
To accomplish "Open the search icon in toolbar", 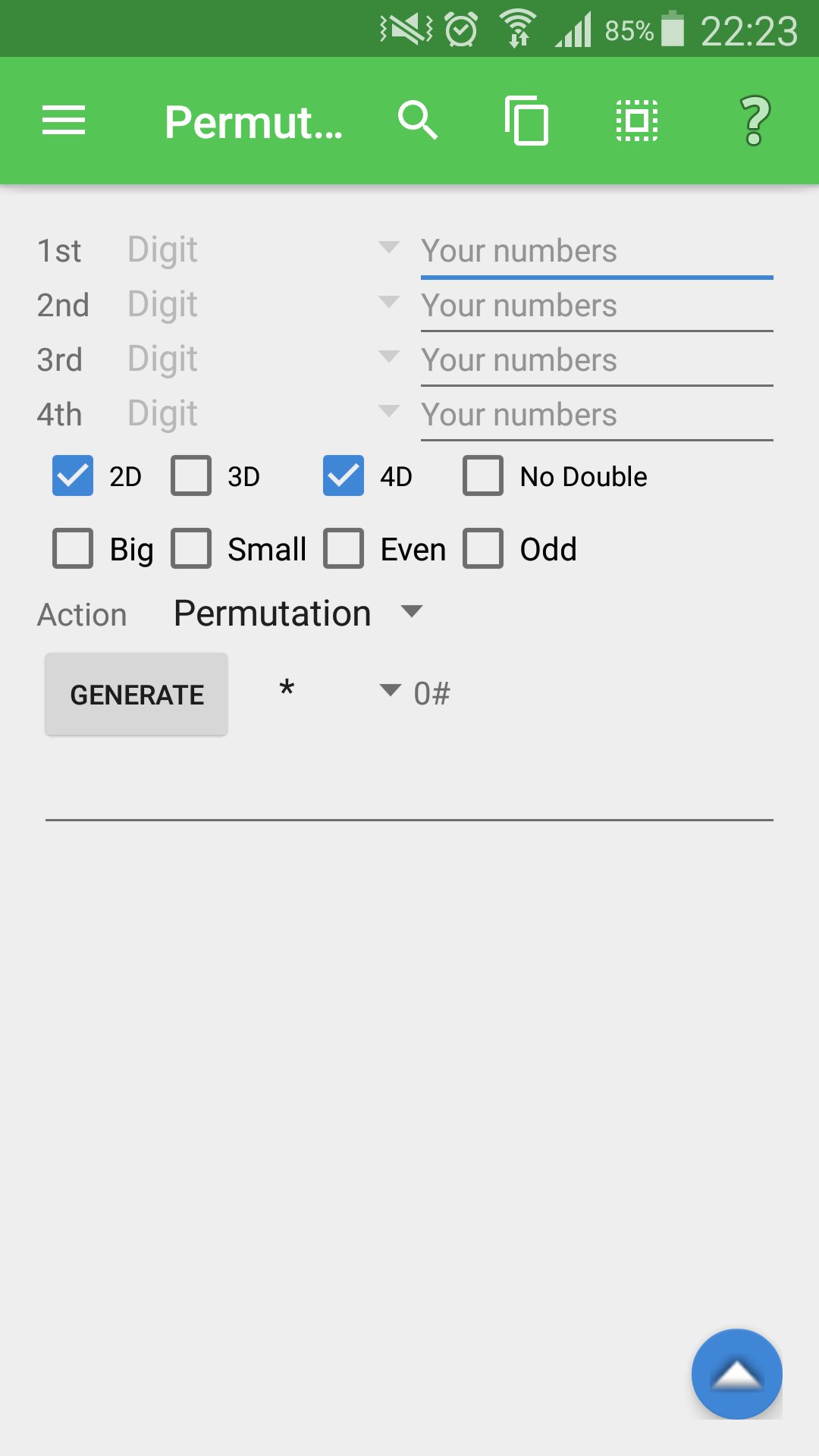I will click(418, 121).
